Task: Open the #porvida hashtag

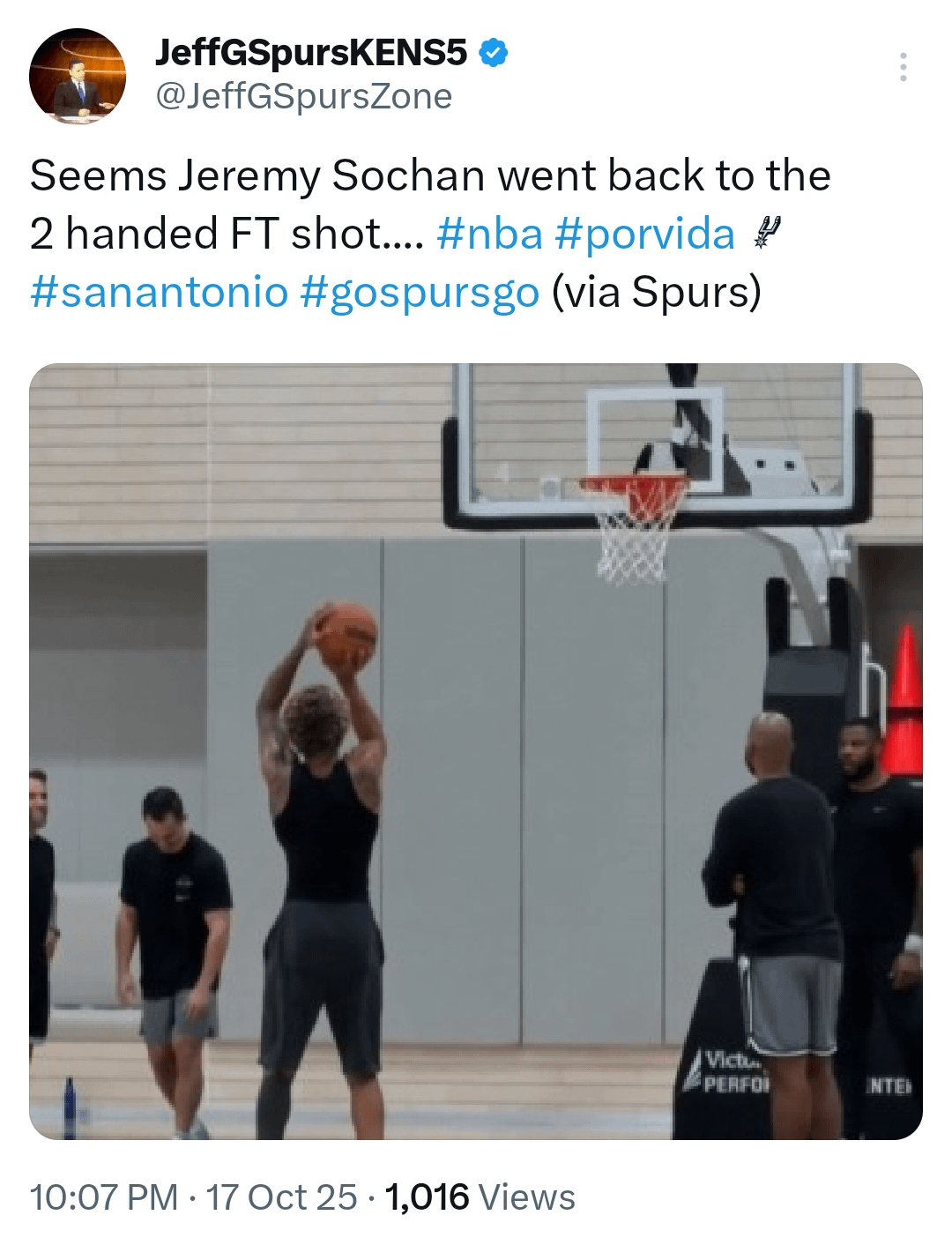Action: tap(644, 235)
